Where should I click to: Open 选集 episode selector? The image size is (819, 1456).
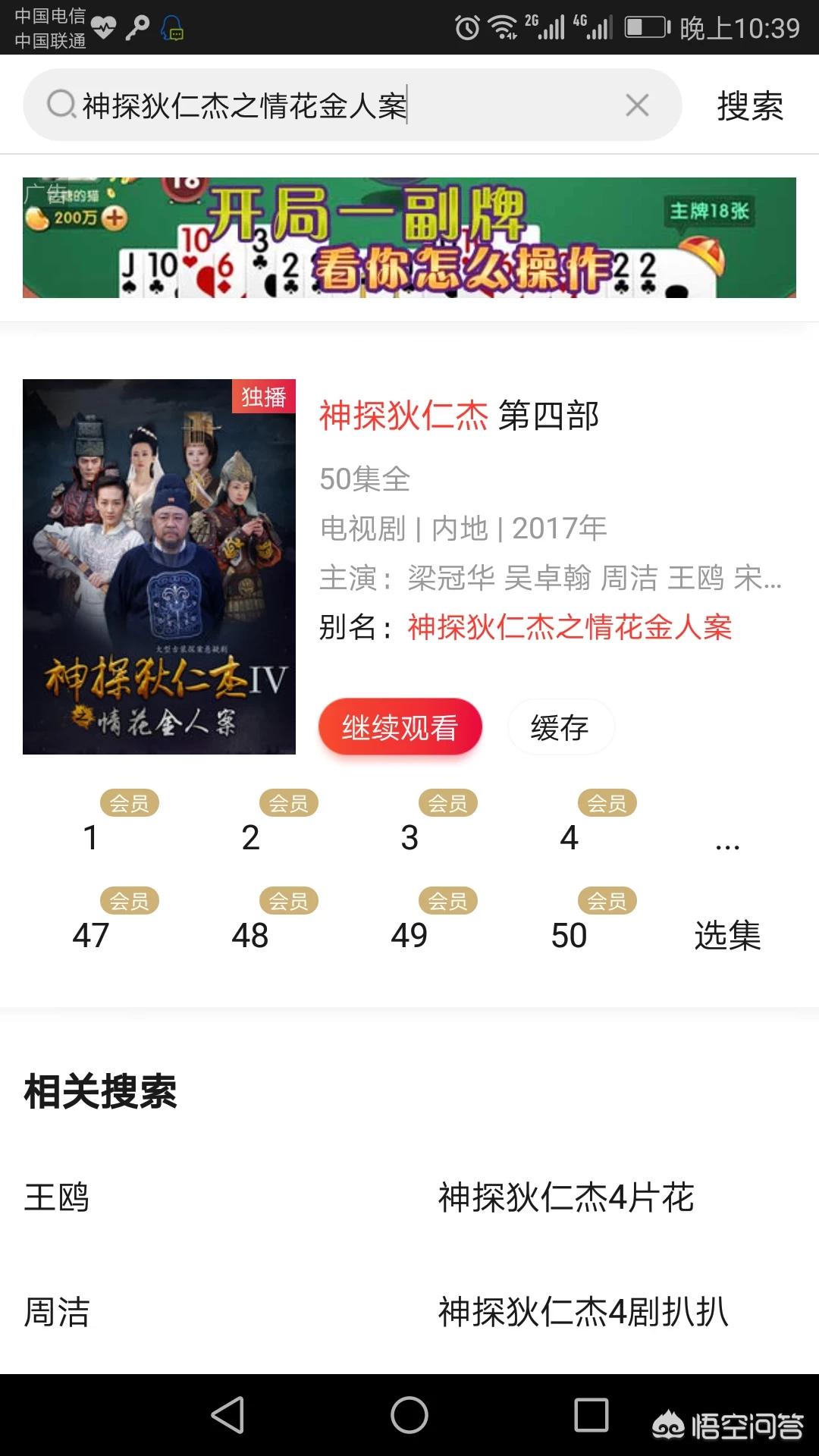[727, 935]
